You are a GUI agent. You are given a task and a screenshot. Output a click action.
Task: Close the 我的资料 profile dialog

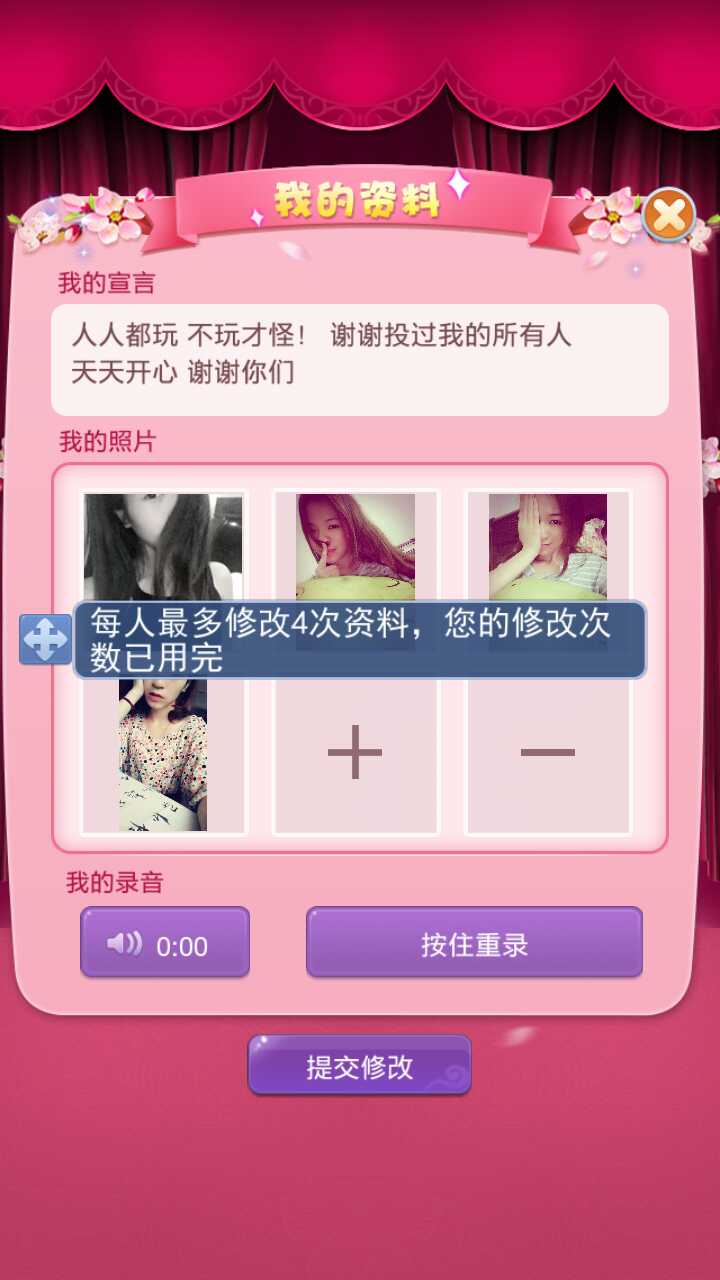pyautogui.click(x=668, y=214)
